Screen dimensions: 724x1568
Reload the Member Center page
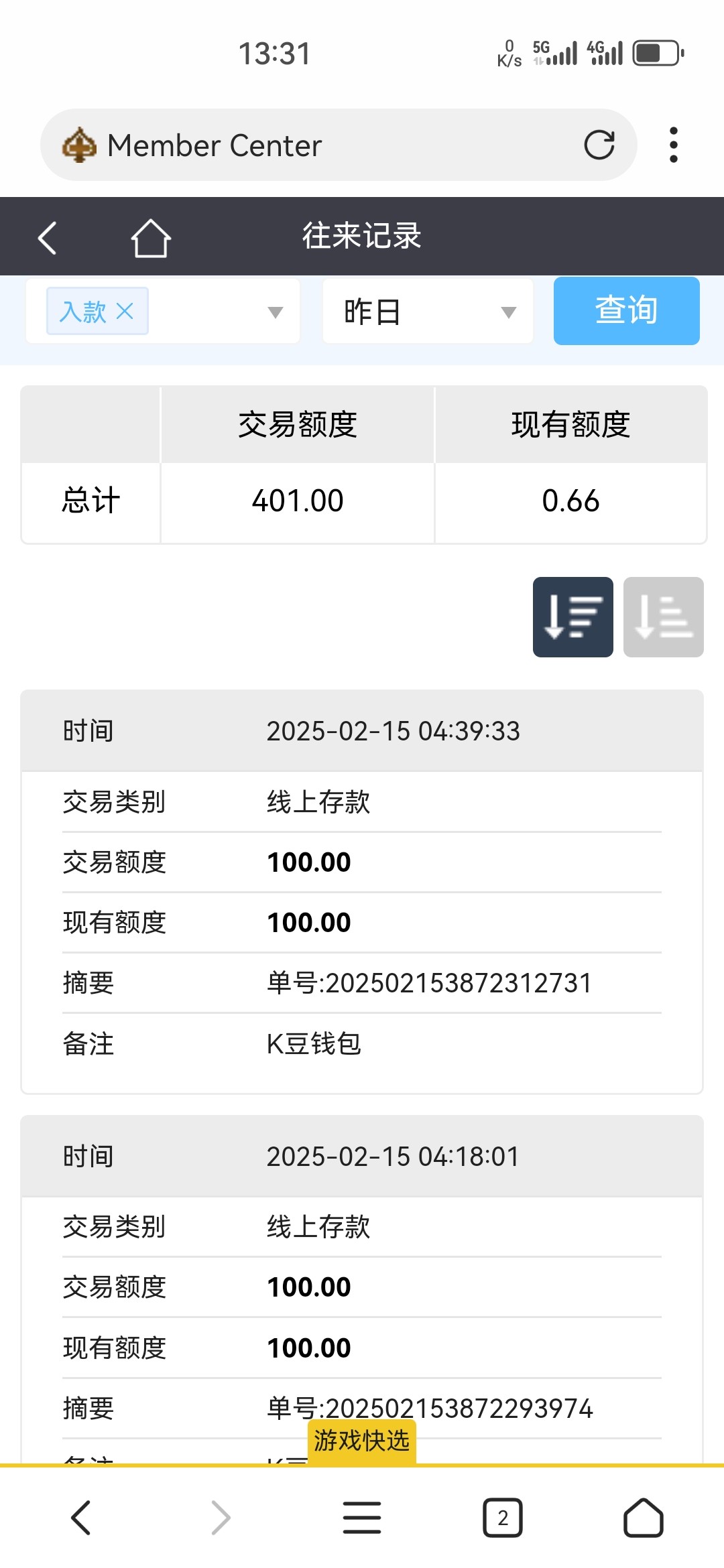coord(599,145)
